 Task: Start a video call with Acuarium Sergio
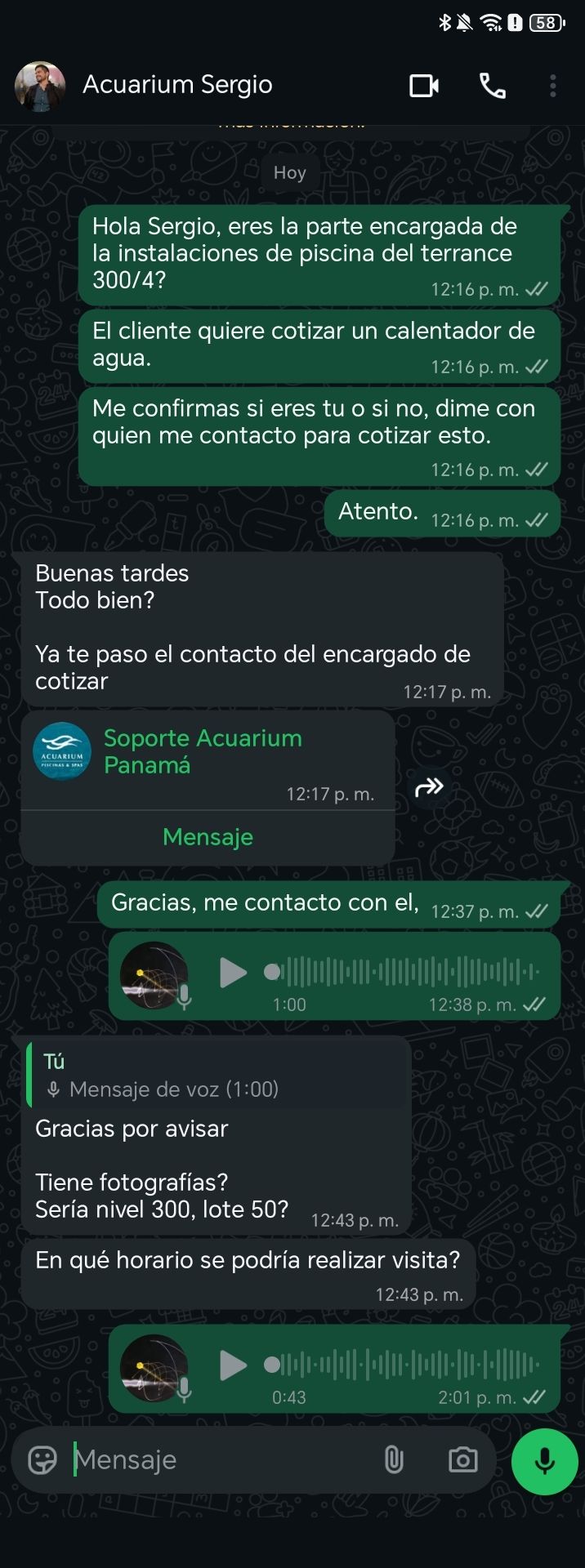[x=423, y=85]
